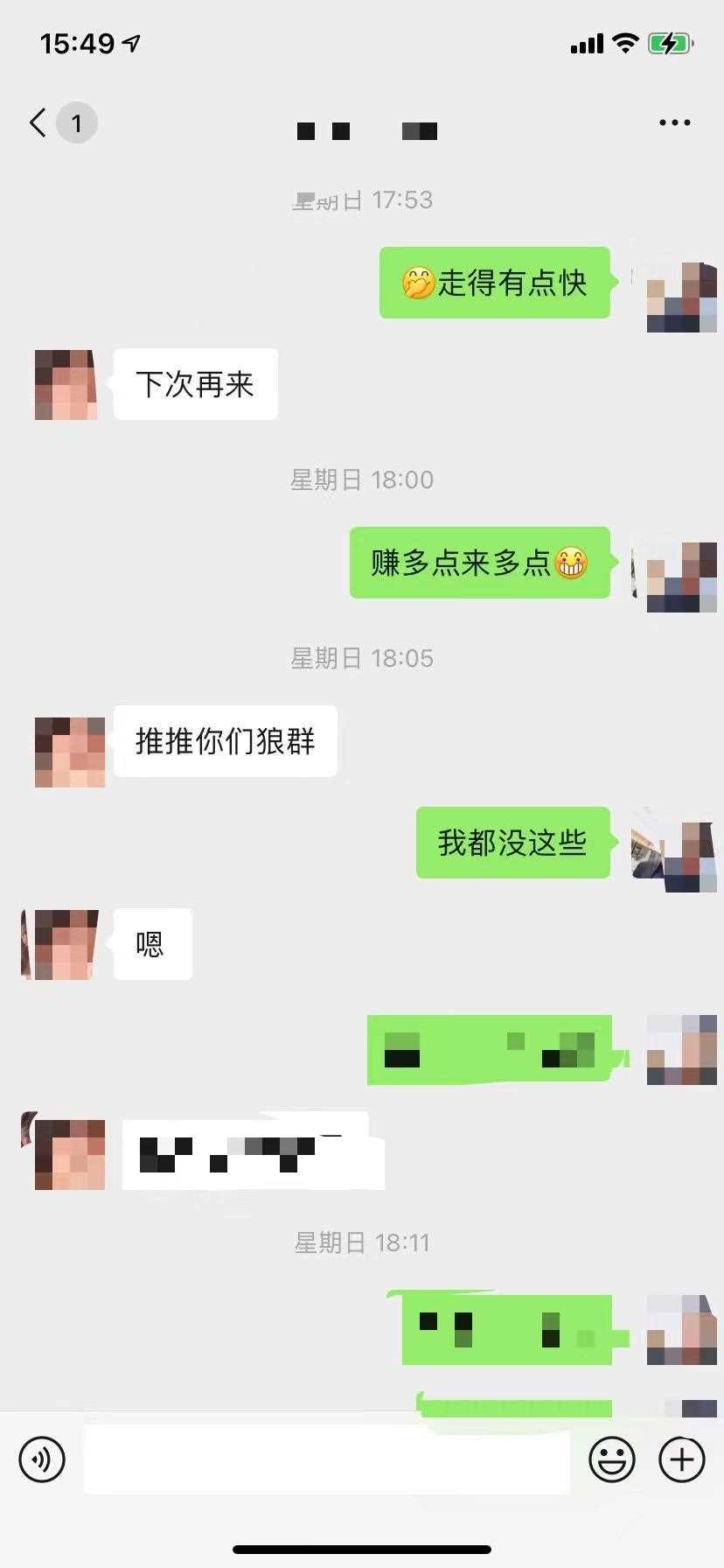
Task: Focus the message text field
Action: [x=326, y=1459]
